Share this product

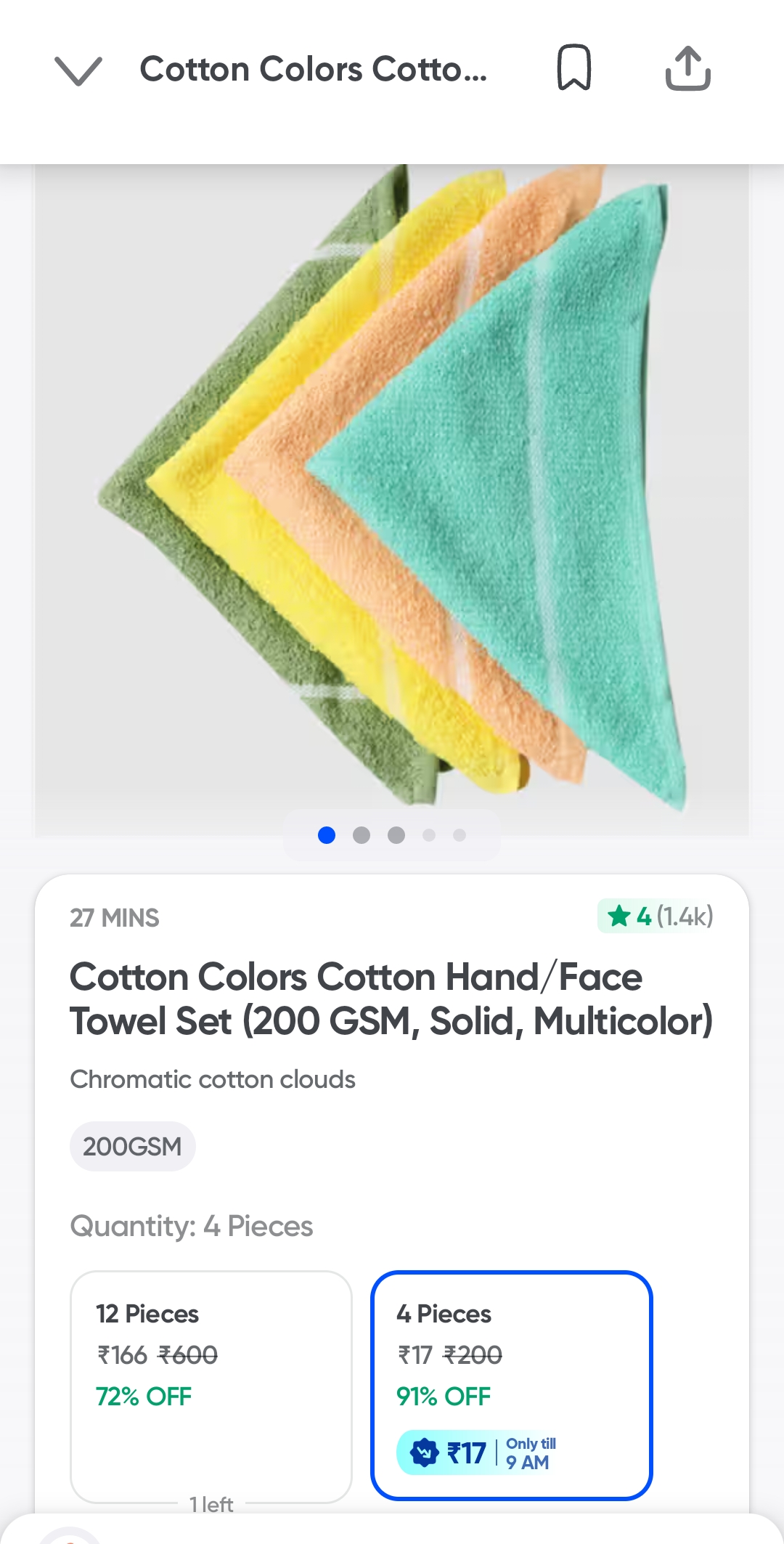(x=687, y=68)
